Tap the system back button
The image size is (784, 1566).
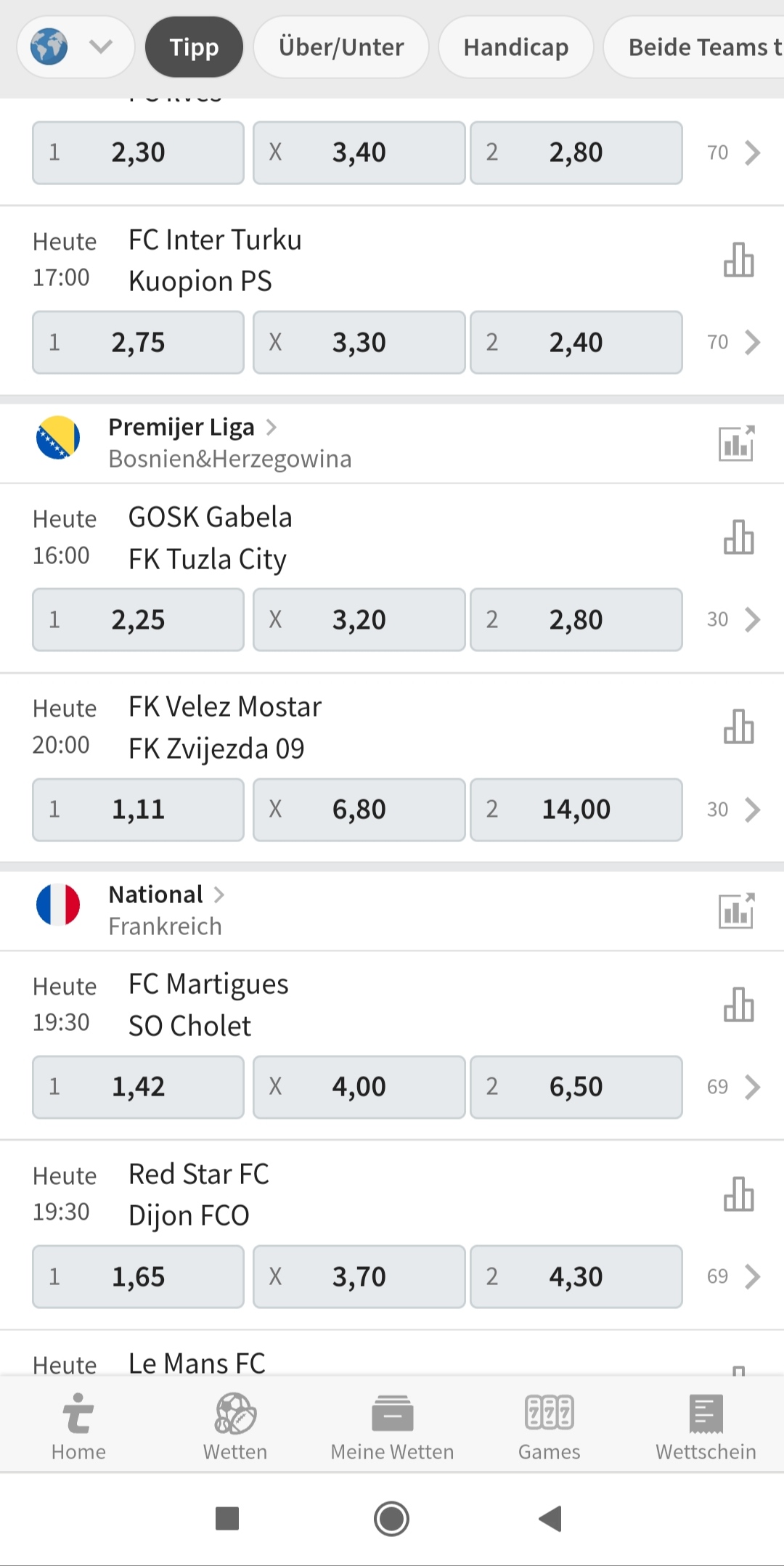click(550, 1518)
